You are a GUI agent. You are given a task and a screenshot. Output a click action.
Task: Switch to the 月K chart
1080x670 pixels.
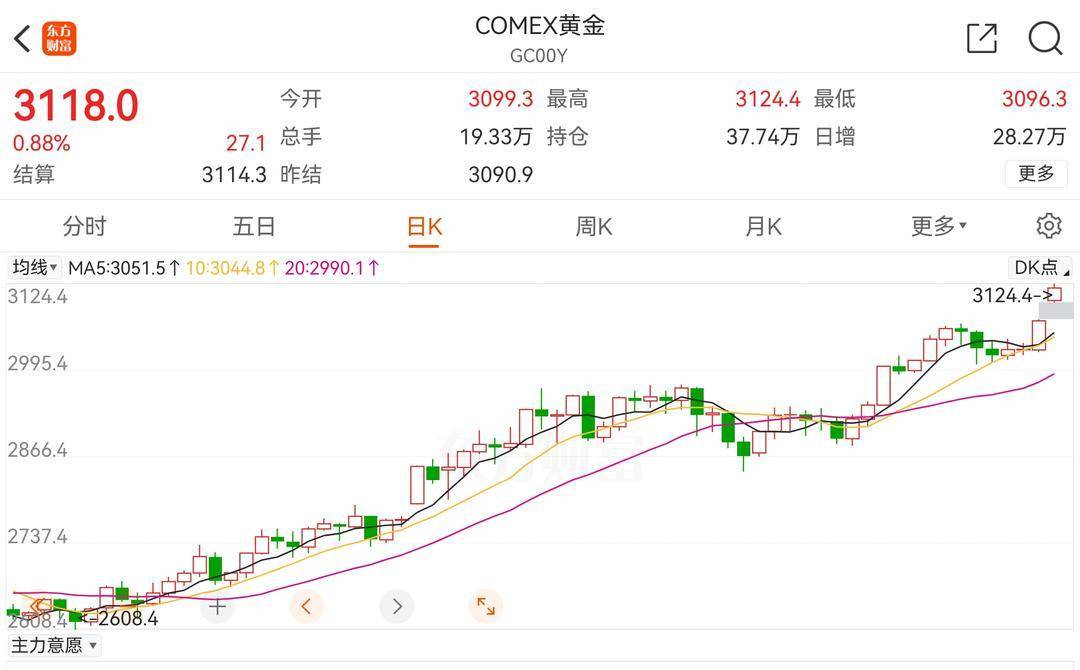(x=763, y=226)
